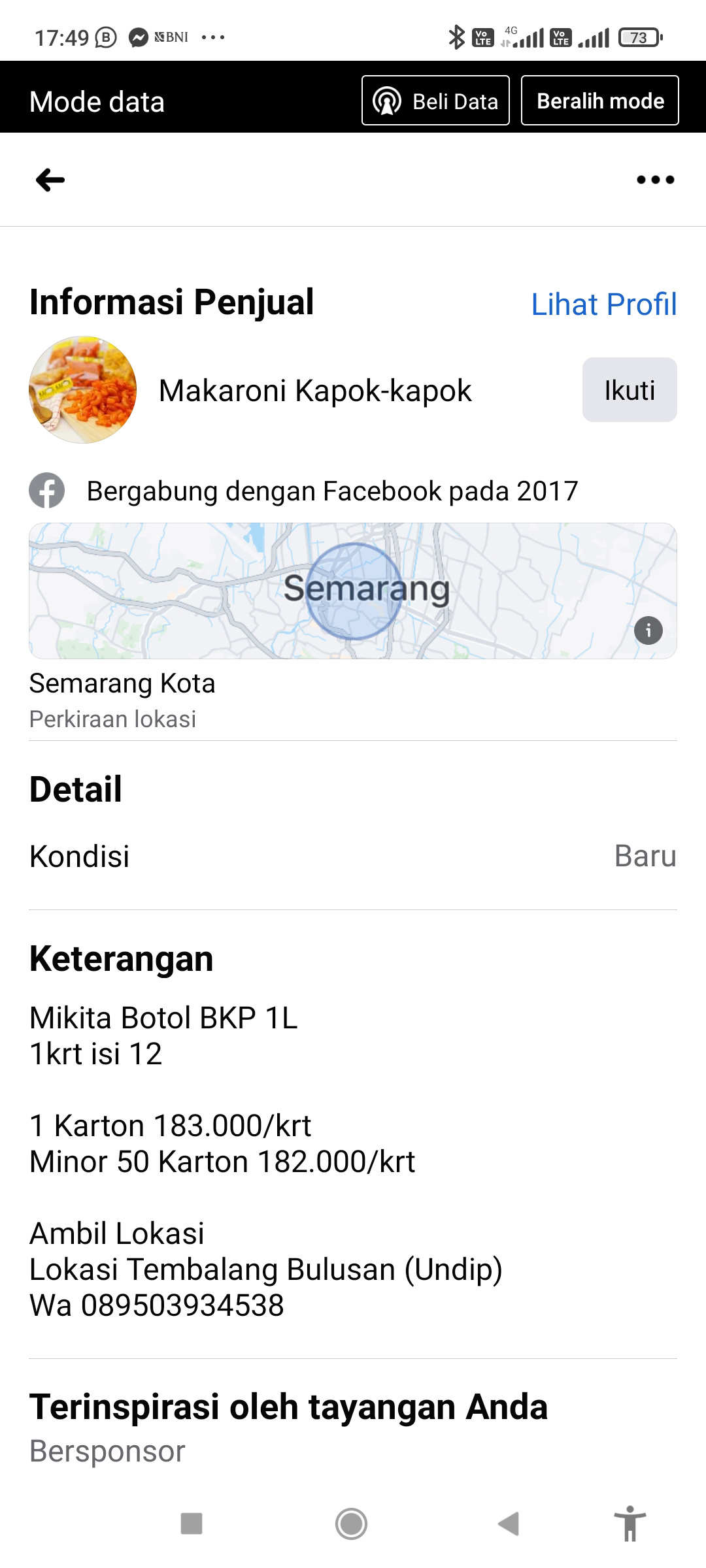Image resolution: width=706 pixels, height=1568 pixels.
Task: Tap the Beli Data button
Action: click(x=435, y=101)
